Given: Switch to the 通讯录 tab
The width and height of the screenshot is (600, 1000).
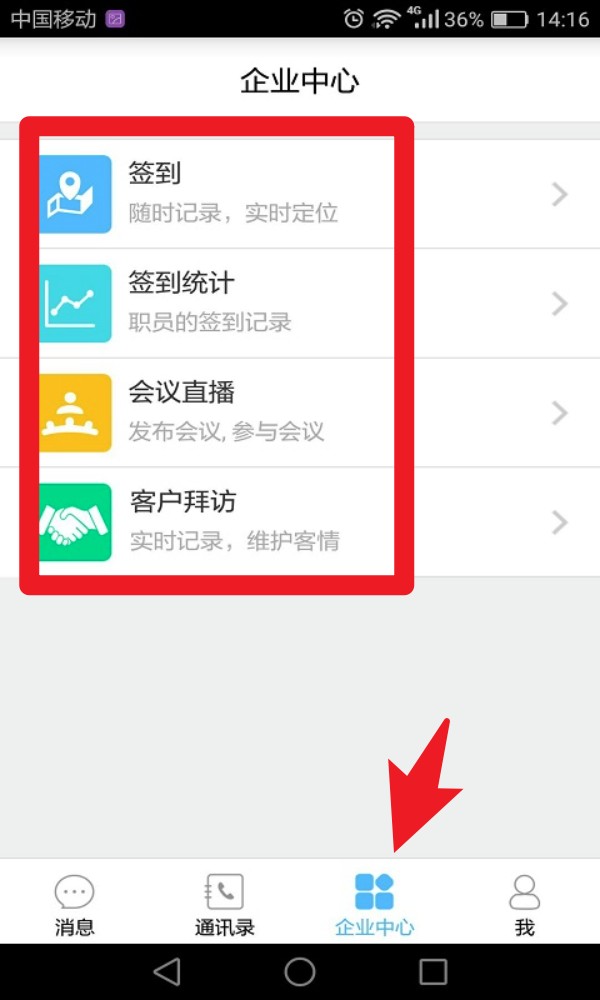Looking at the screenshot, I should 224,904.
